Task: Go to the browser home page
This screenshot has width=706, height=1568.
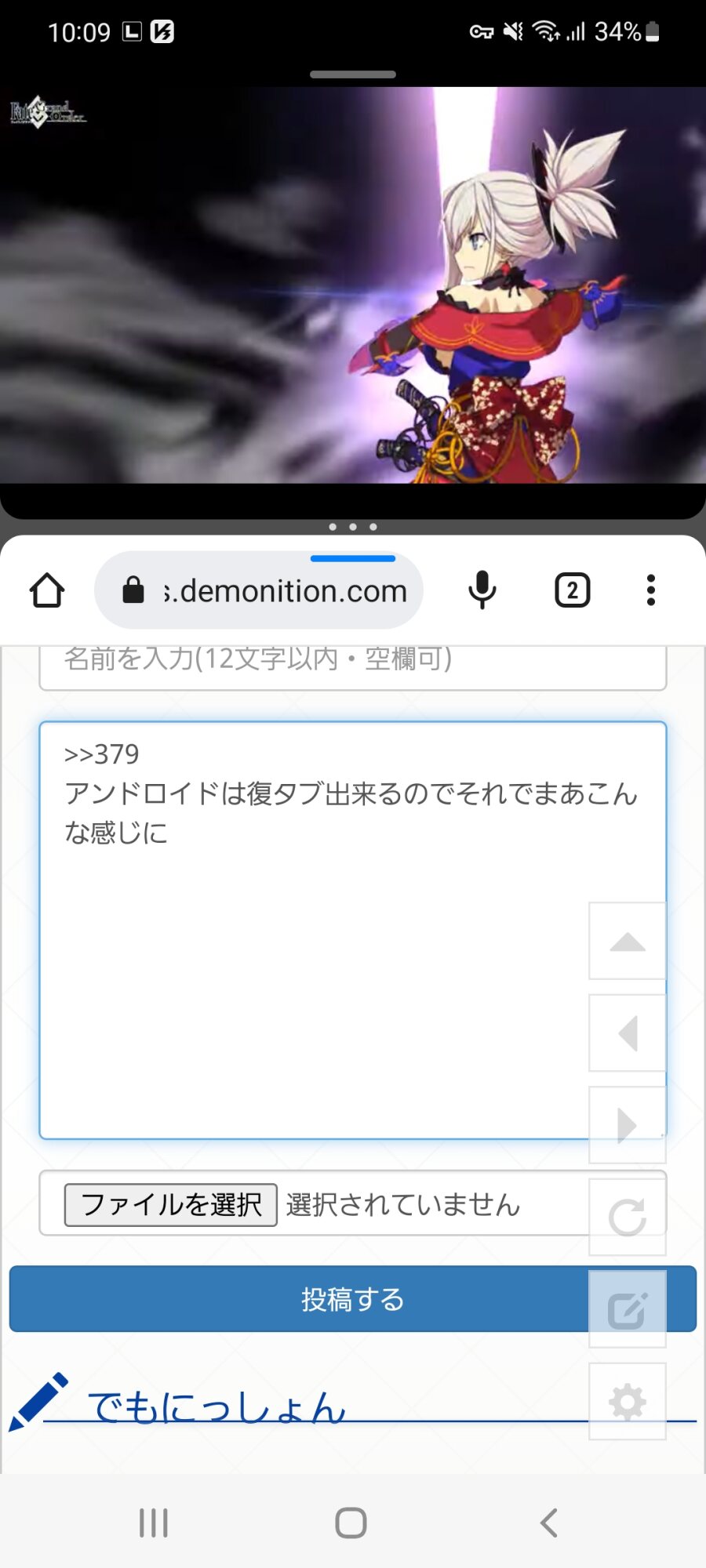Action: click(x=47, y=590)
